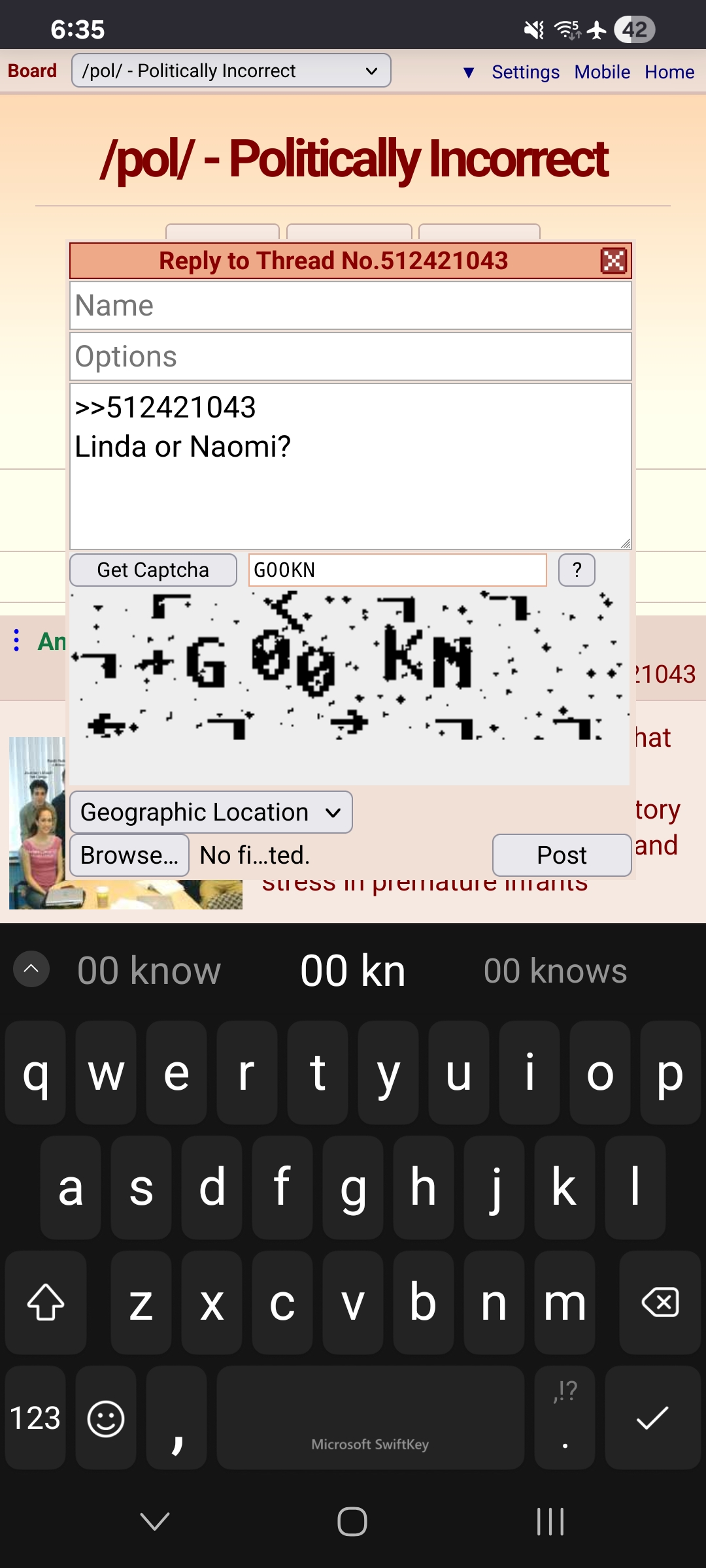Image resolution: width=706 pixels, height=1568 pixels.
Task: Close the reply to thread dialog
Action: point(613,261)
